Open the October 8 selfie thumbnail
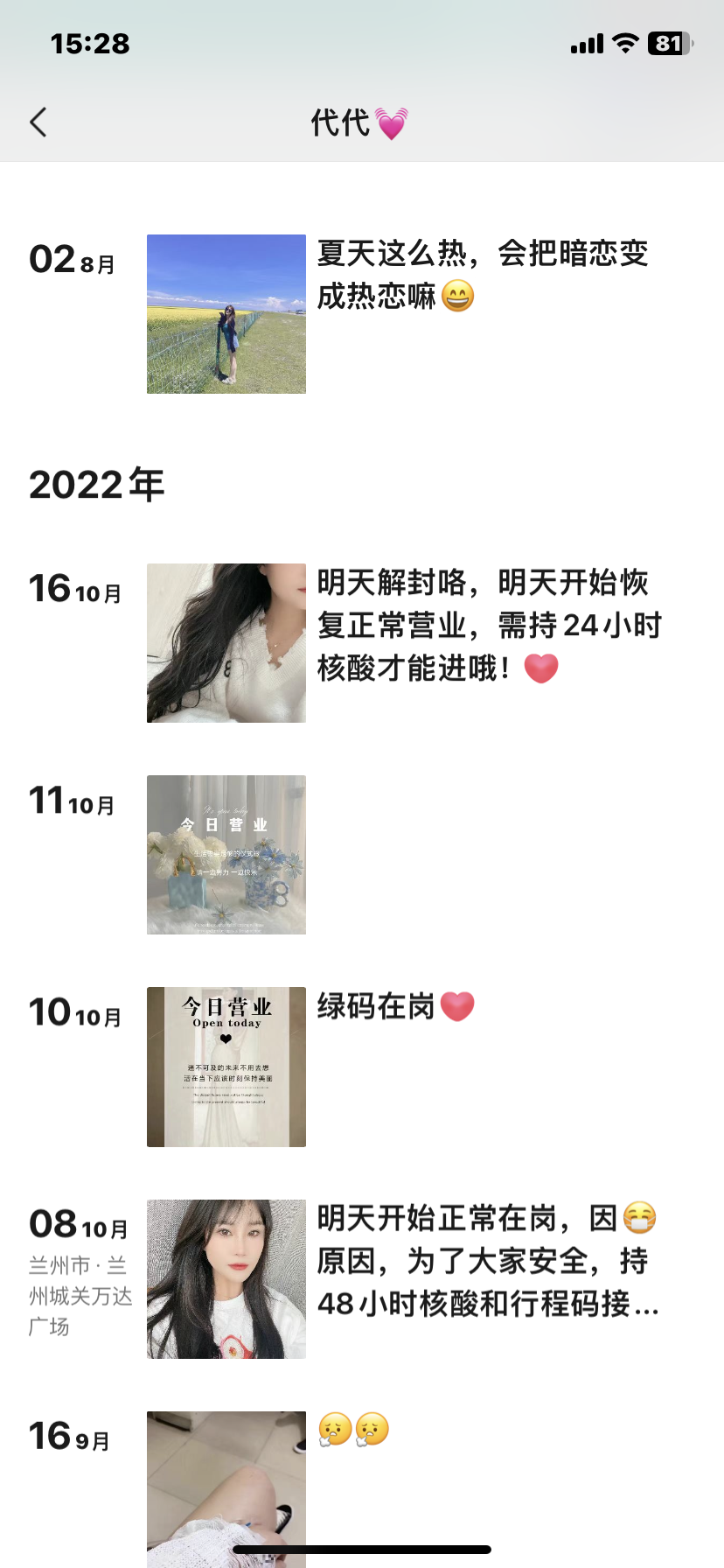 [x=226, y=1278]
